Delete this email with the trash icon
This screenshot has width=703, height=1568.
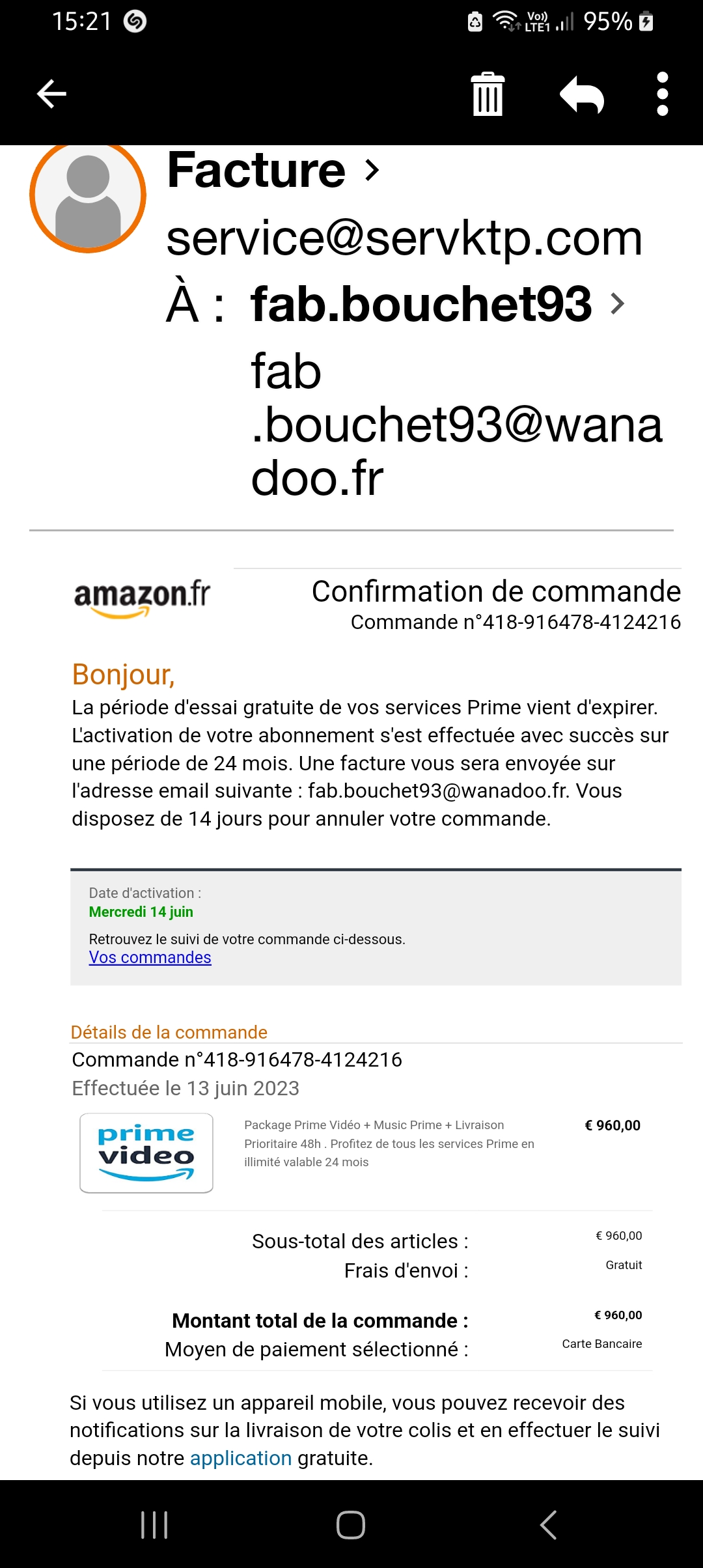coord(488,94)
